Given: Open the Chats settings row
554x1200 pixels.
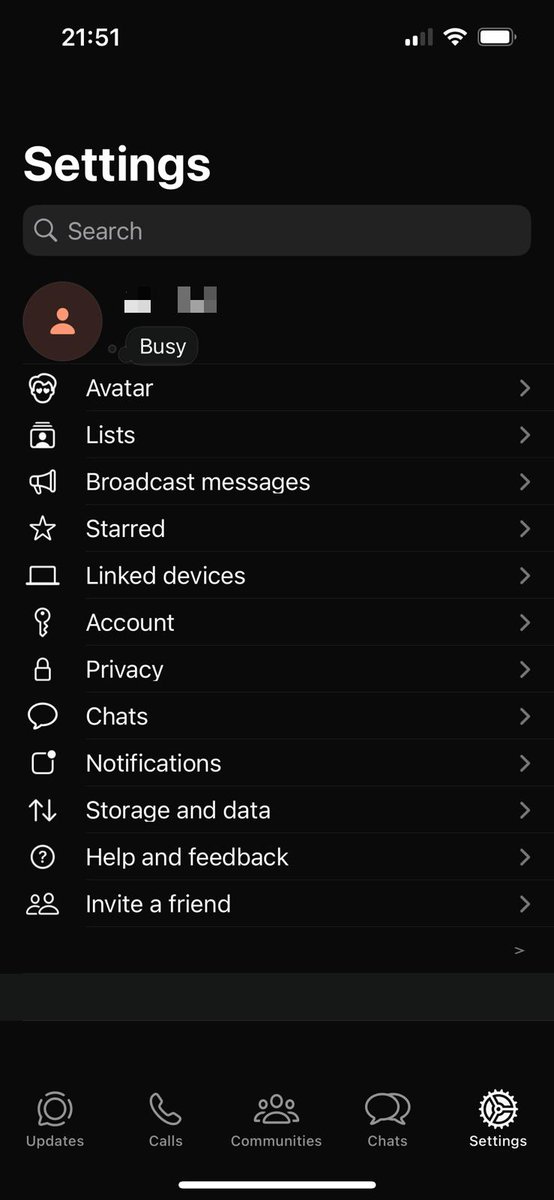Looking at the screenshot, I should click(277, 717).
